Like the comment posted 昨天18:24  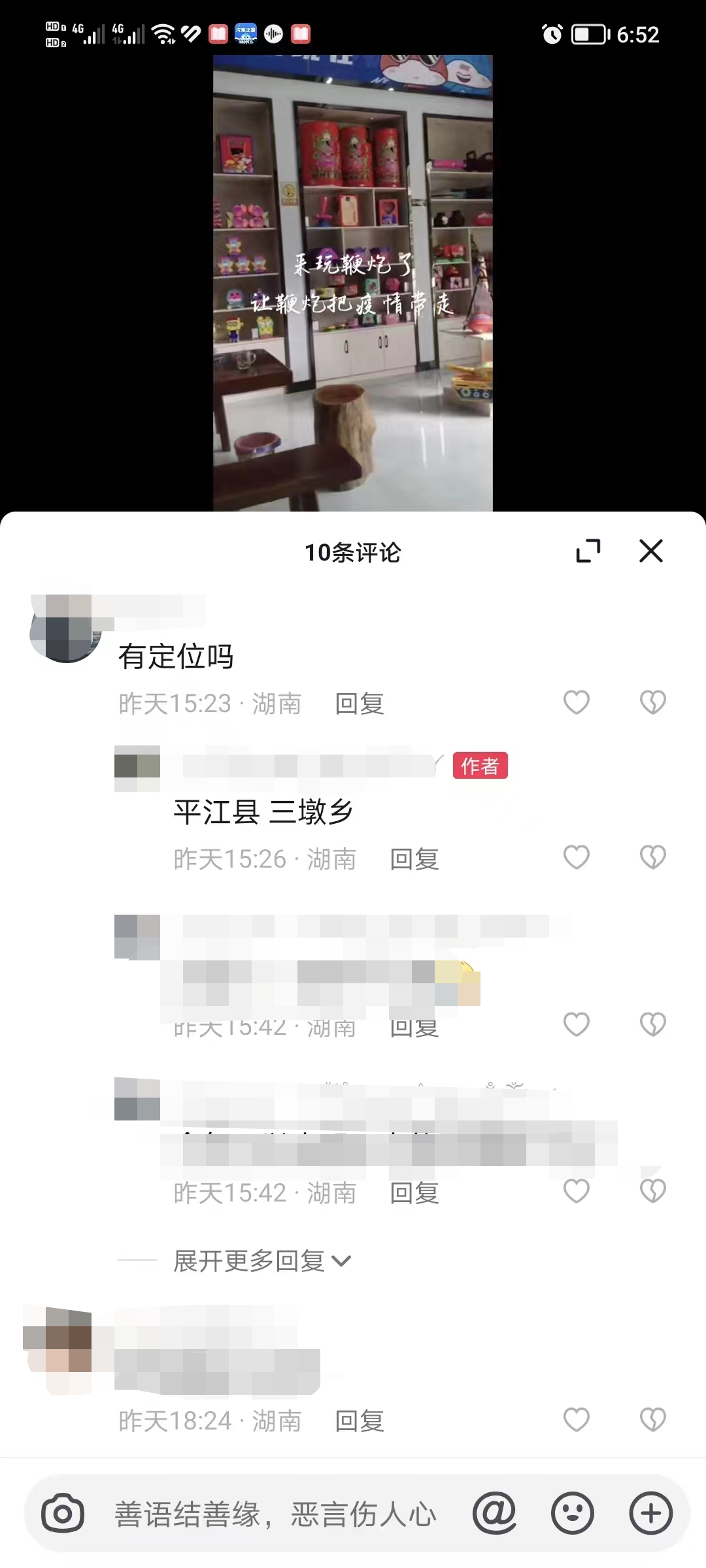click(x=576, y=1419)
